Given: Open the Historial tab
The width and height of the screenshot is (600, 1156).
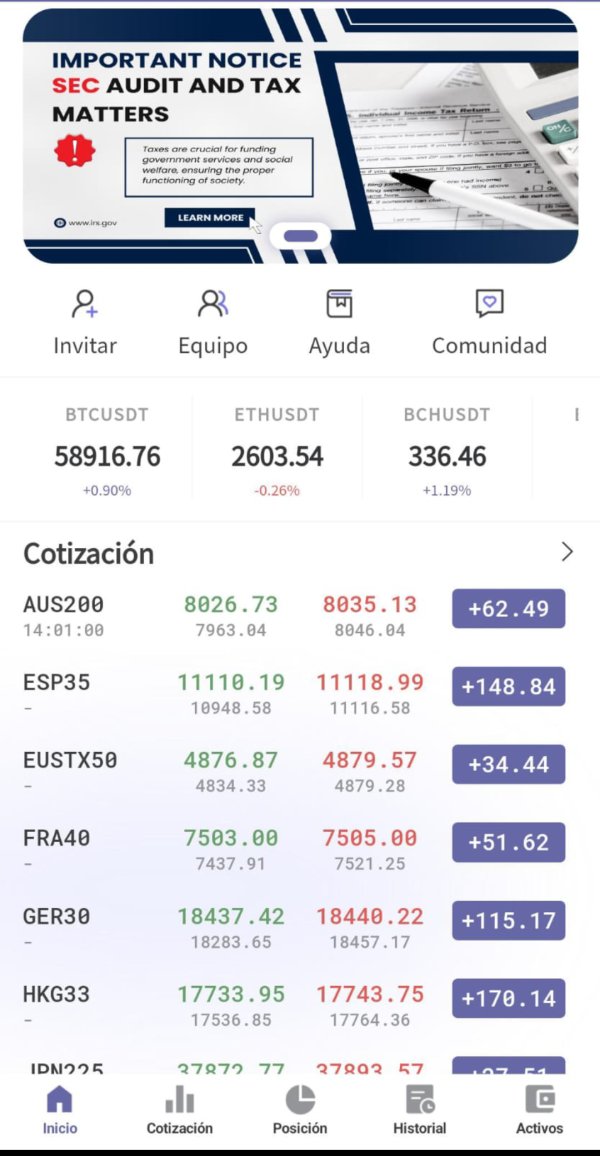Looking at the screenshot, I should click(419, 1110).
